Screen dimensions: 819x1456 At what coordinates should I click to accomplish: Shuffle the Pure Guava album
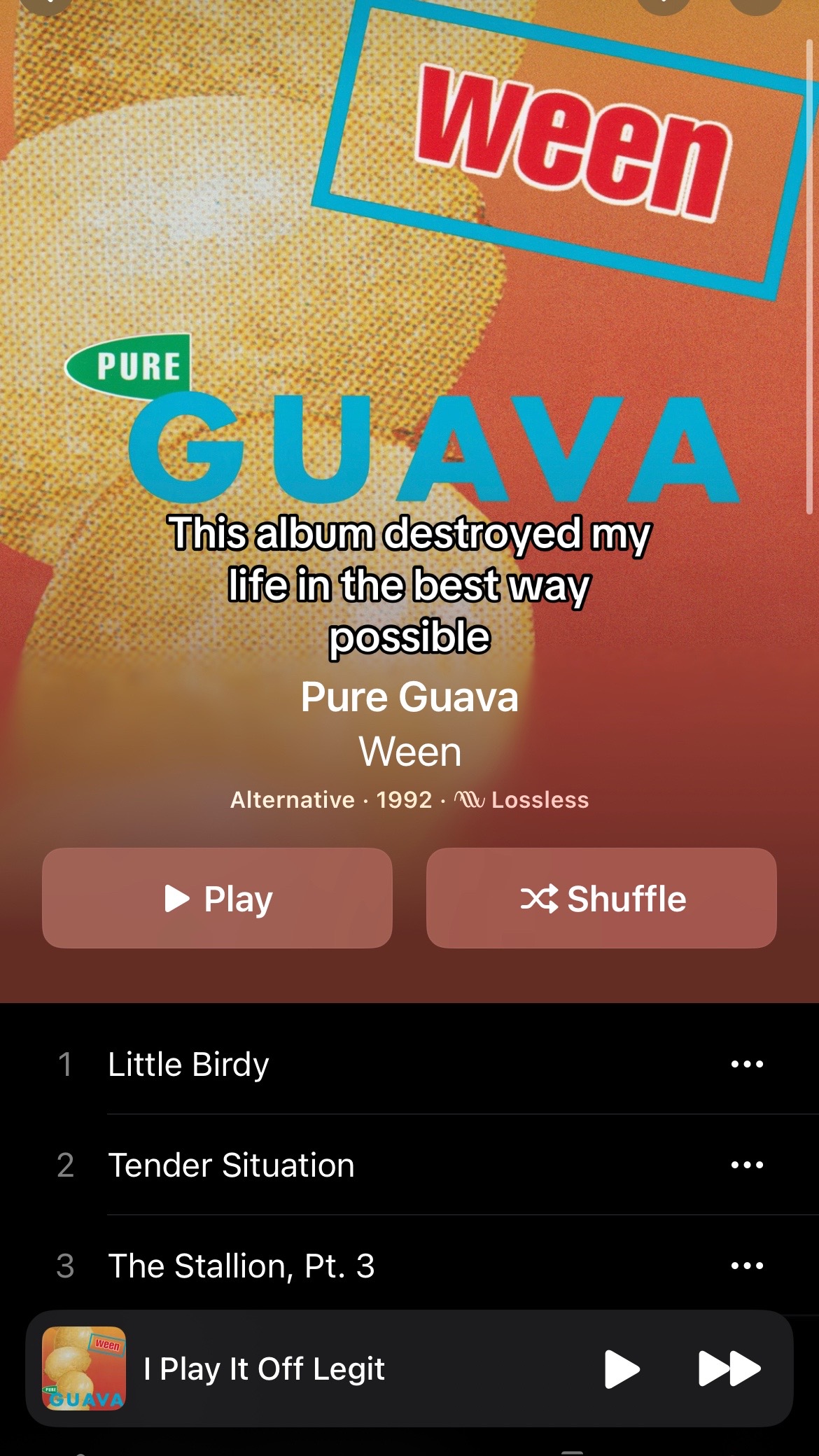601,898
